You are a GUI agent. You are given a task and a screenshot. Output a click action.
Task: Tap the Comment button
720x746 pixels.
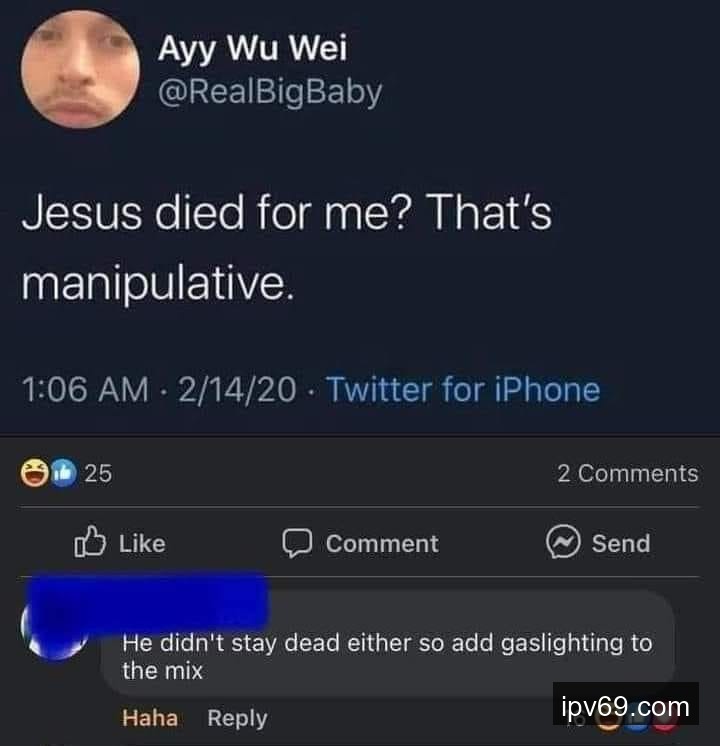(360, 543)
